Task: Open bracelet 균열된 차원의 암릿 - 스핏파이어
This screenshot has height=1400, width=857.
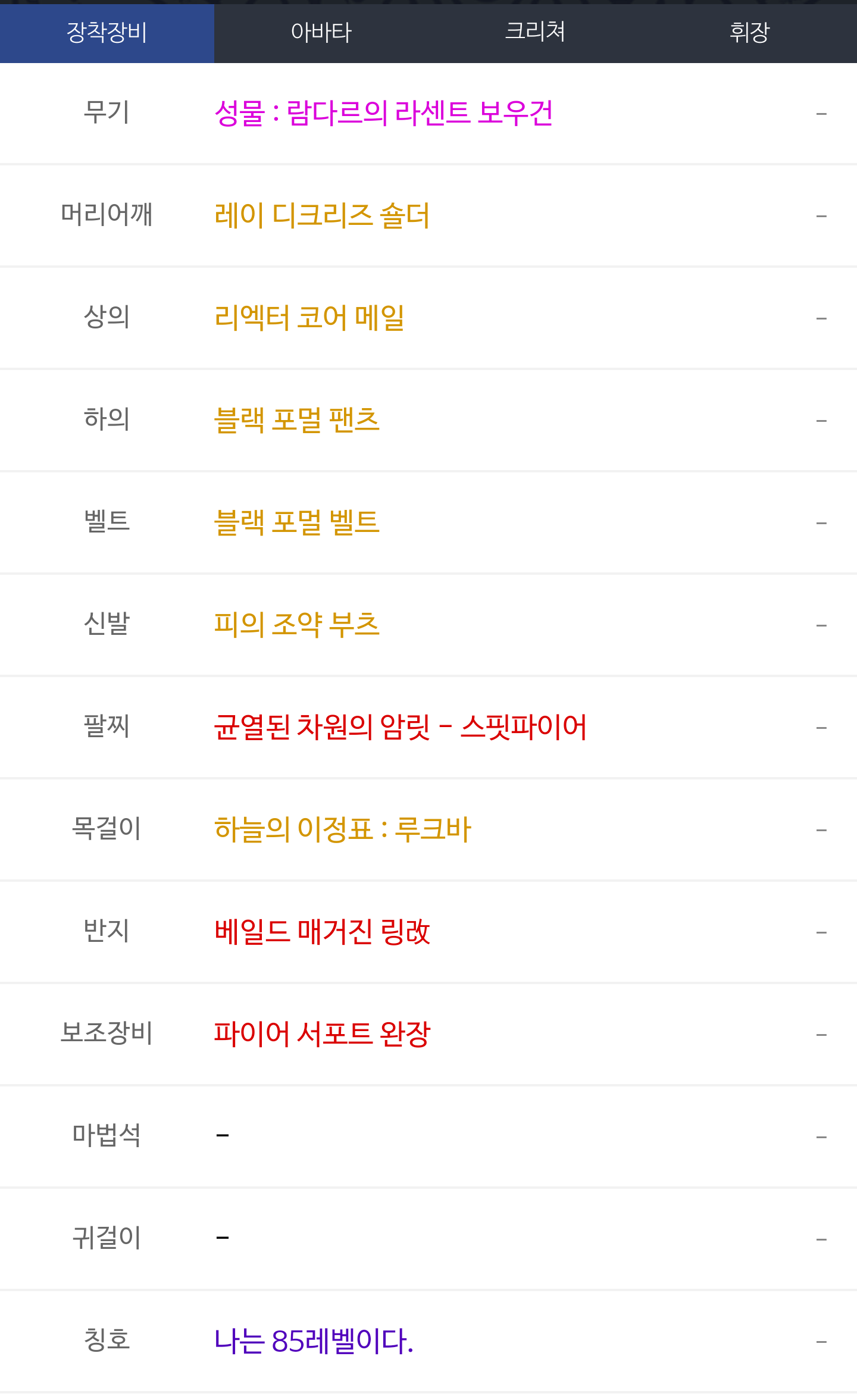Action: 401,727
